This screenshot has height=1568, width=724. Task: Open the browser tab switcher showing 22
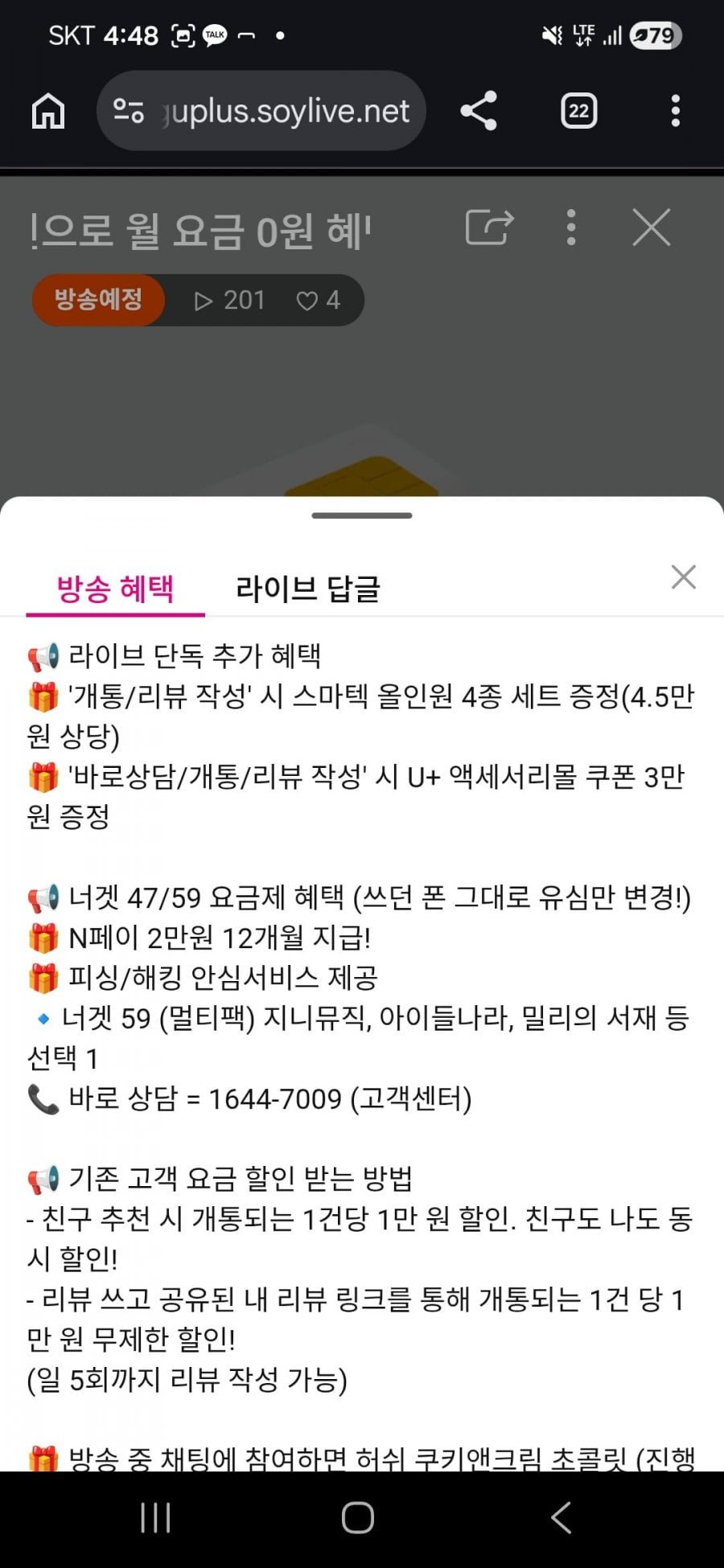tap(578, 111)
